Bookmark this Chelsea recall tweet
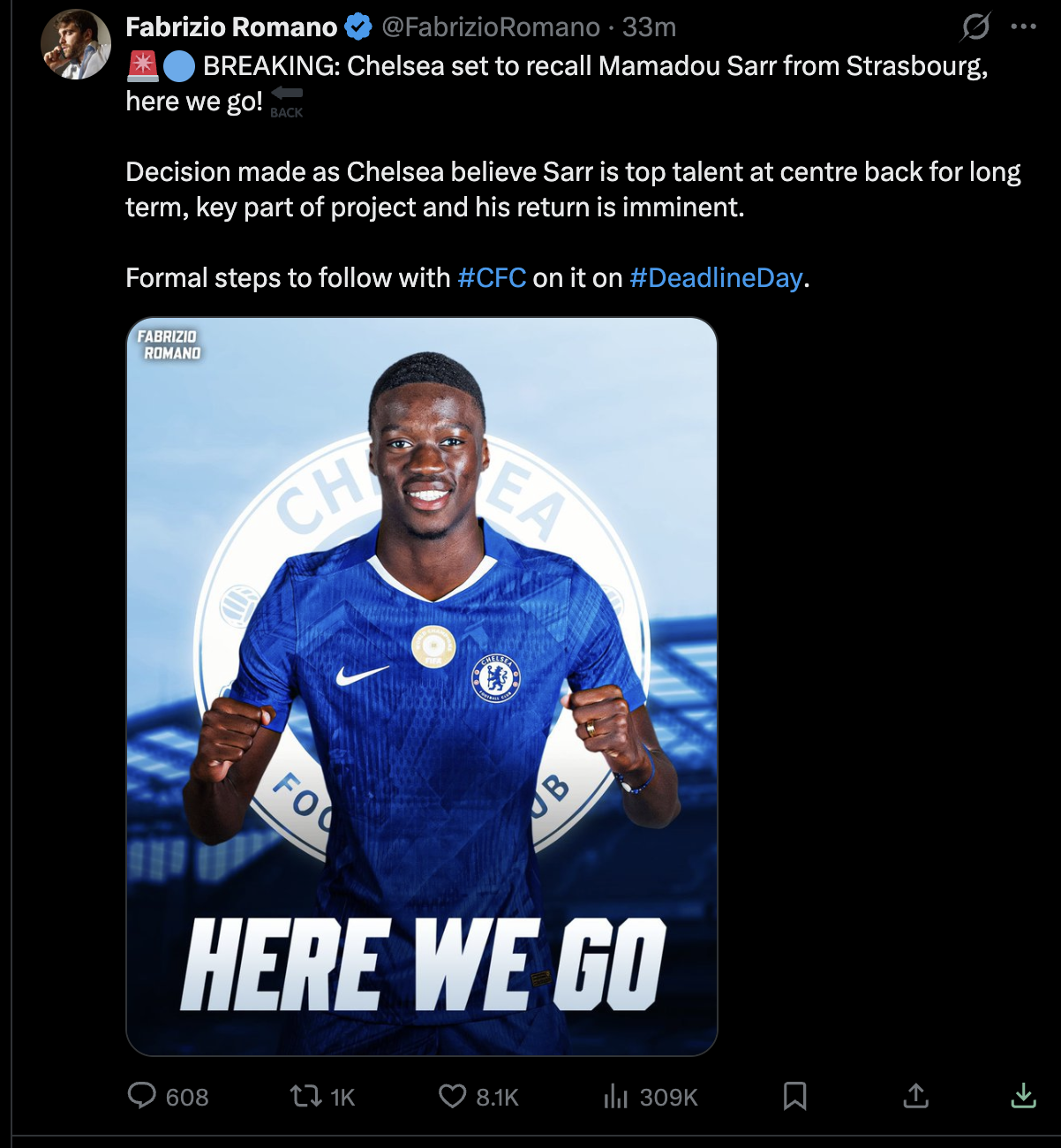Viewport: 1061px width, 1148px height. click(x=794, y=1096)
